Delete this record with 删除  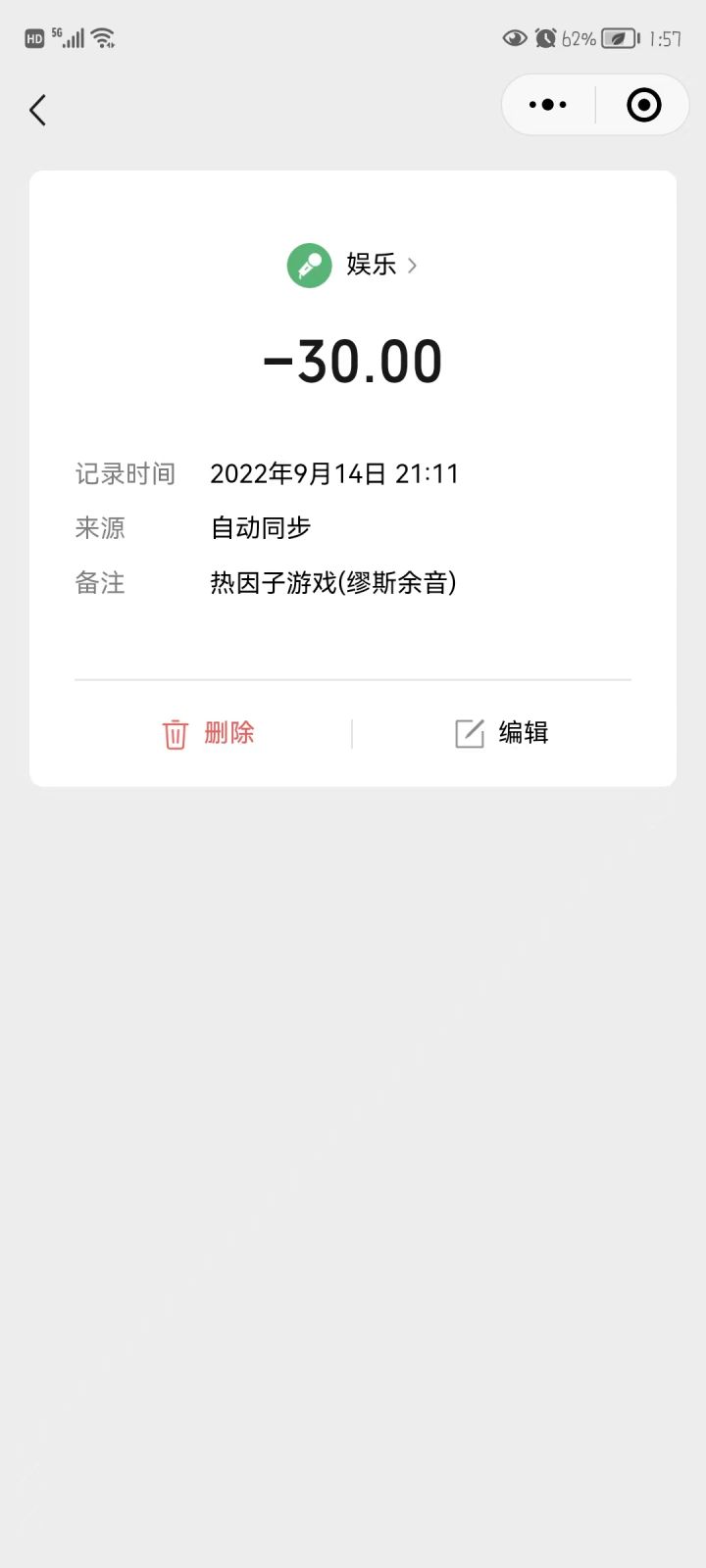(208, 733)
